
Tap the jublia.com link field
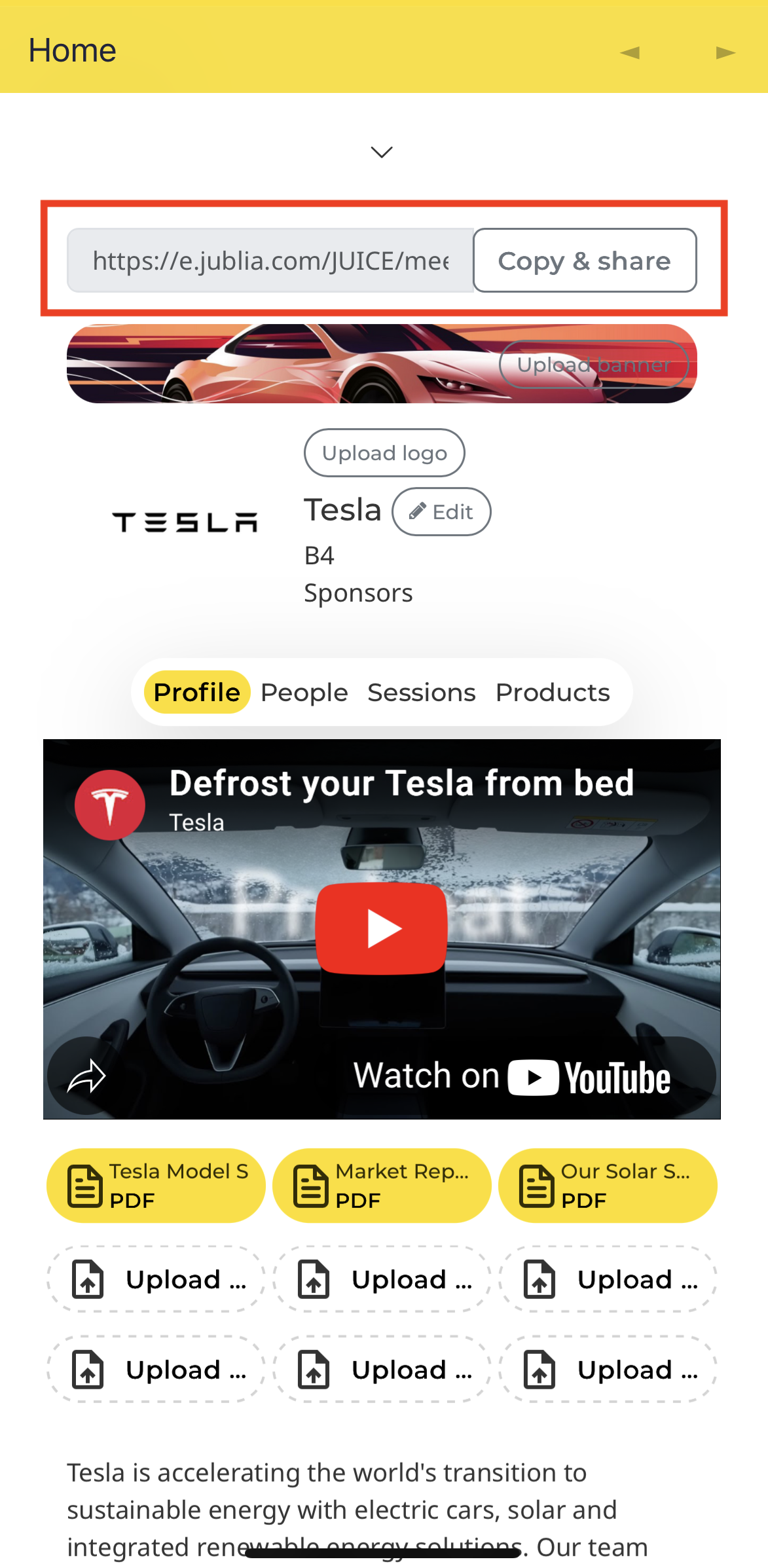point(270,261)
